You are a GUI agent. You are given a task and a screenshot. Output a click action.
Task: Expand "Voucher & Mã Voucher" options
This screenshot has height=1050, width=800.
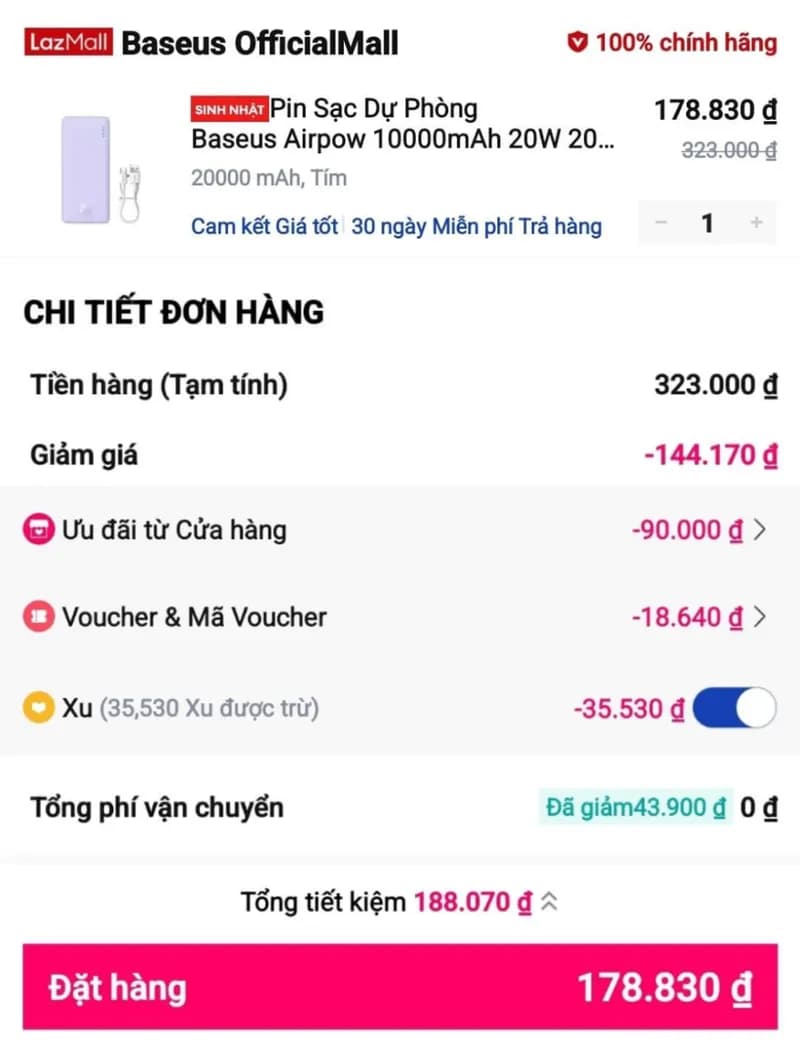click(x=762, y=617)
